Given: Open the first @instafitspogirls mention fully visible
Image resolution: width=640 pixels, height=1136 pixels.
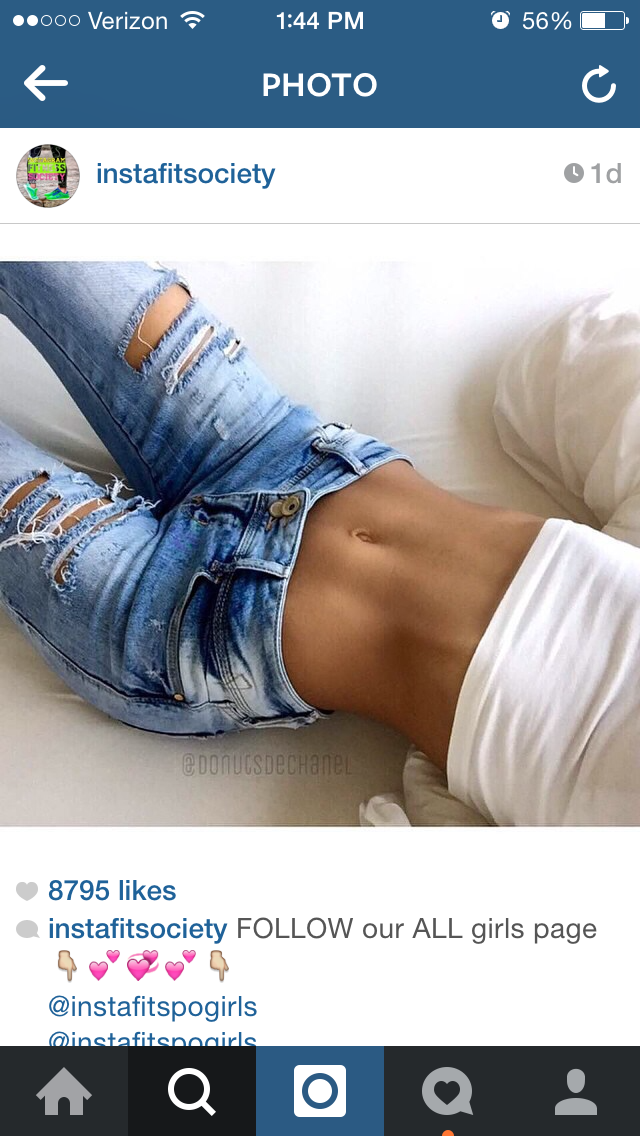Looking at the screenshot, I should (152, 1006).
